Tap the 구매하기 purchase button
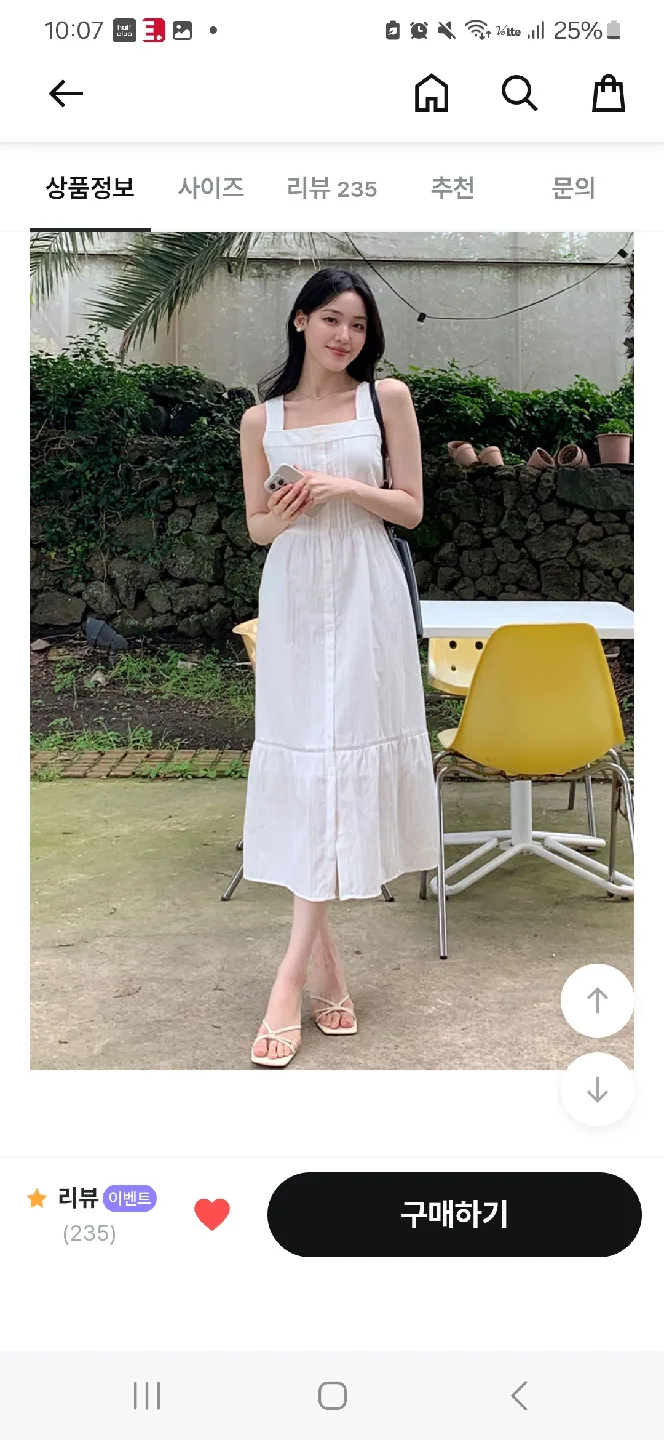Screen dimensions: 664x1440 (454, 1214)
